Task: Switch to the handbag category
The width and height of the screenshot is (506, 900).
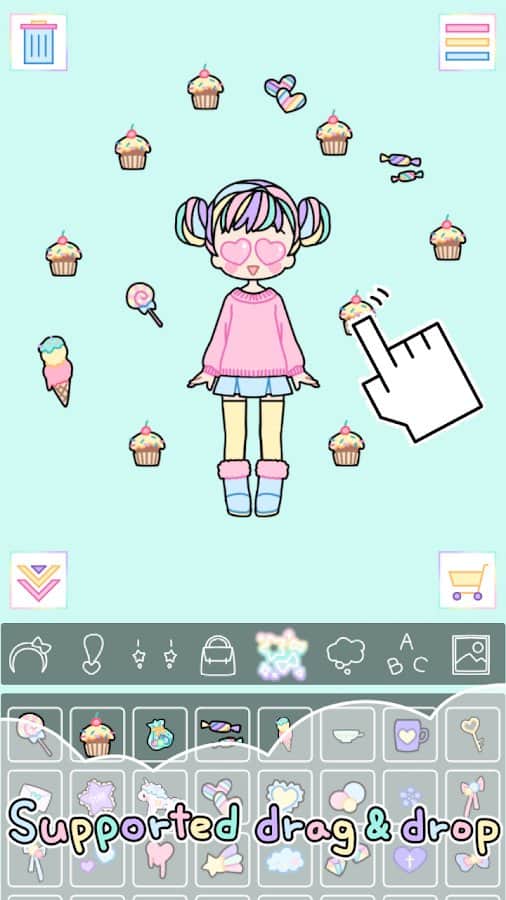Action: [218, 655]
